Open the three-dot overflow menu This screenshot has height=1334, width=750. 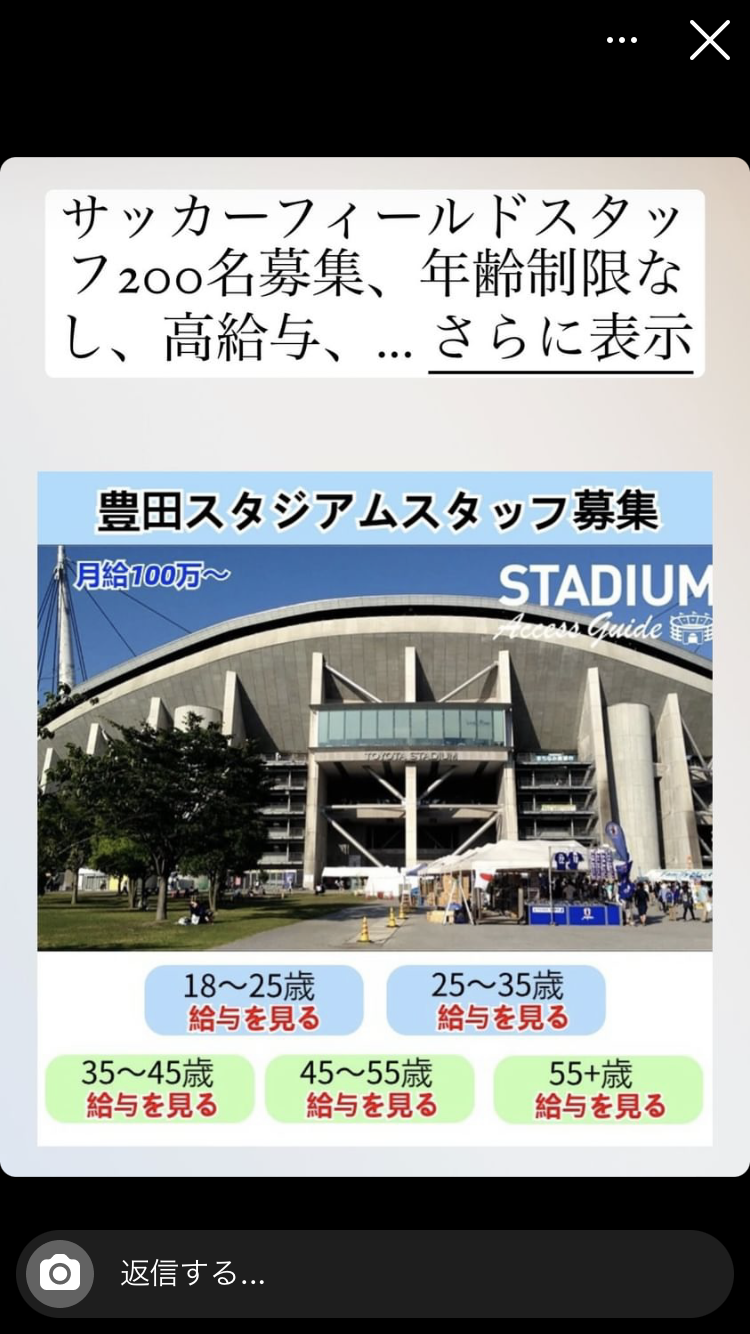(621, 40)
